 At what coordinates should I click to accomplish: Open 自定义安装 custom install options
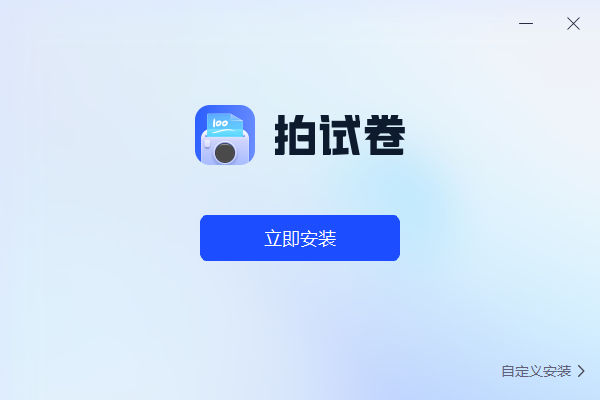542,371
